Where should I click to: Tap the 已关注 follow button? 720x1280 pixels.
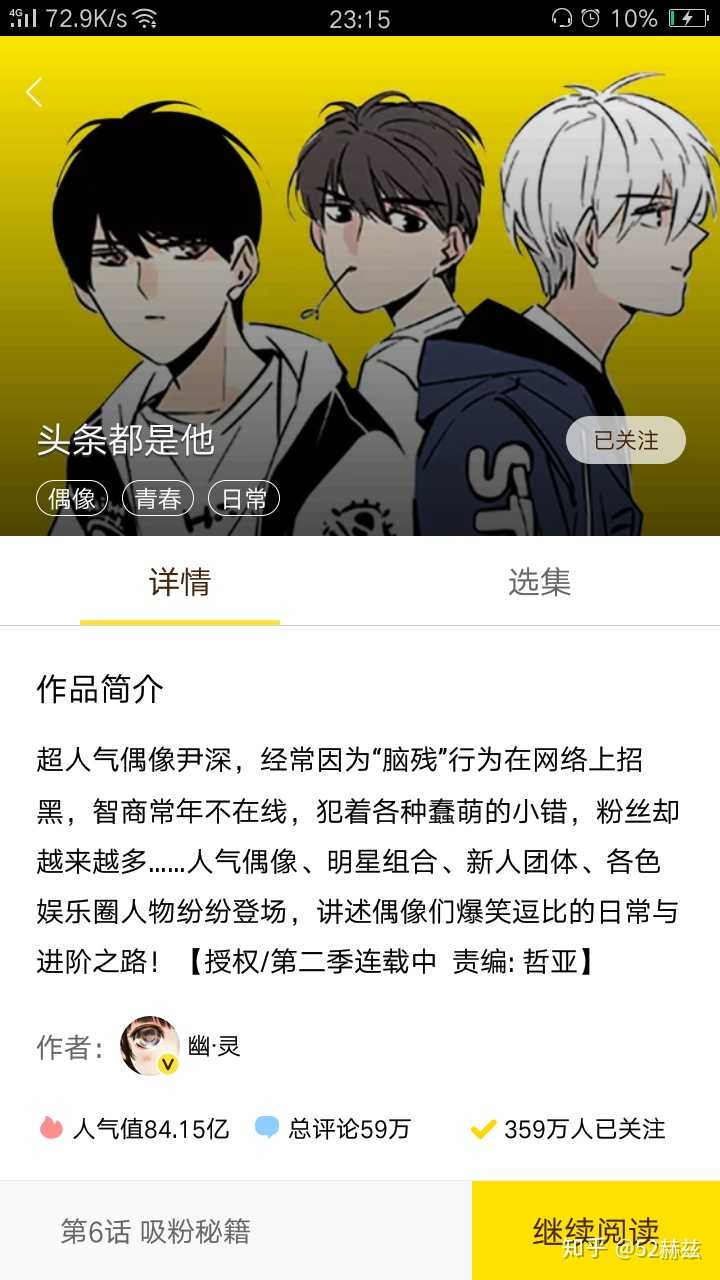[626, 440]
